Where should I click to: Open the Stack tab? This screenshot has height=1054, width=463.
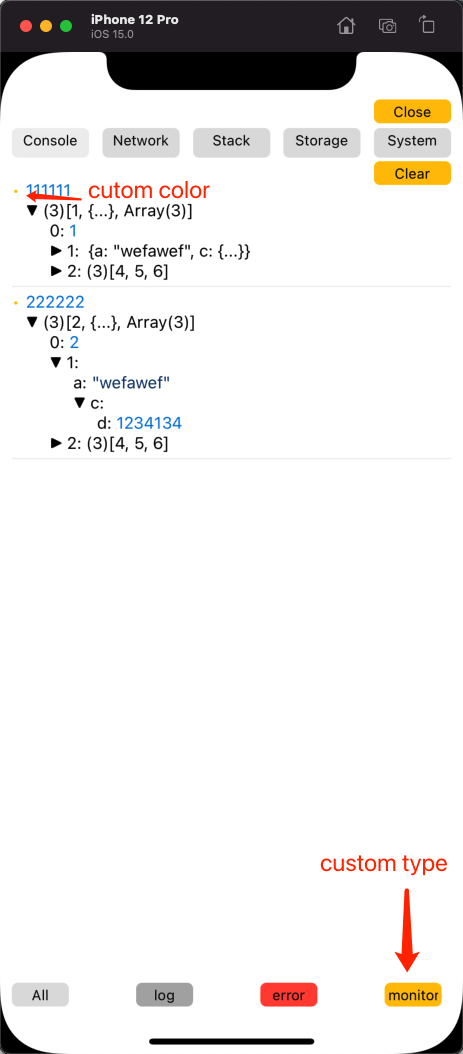(231, 143)
